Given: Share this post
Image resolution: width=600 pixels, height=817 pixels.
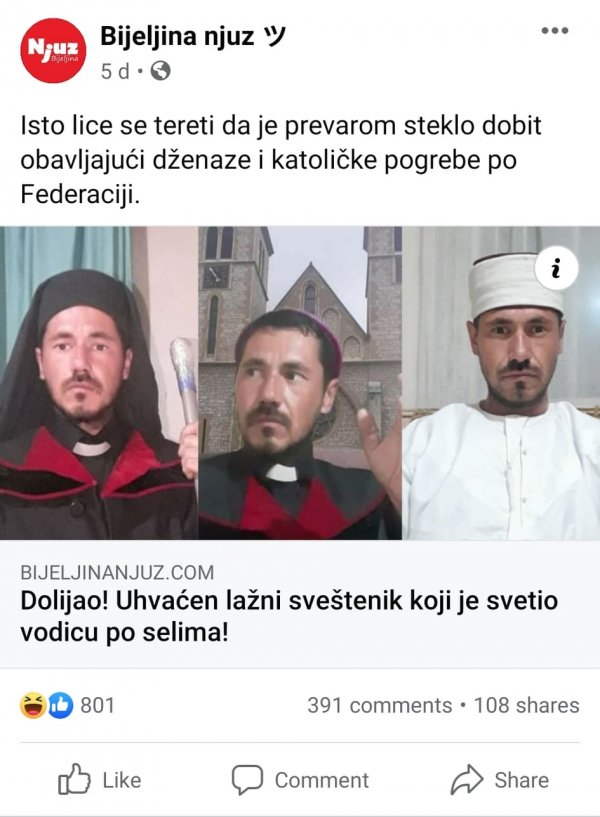Looking at the screenshot, I should pyautogui.click(x=500, y=779).
